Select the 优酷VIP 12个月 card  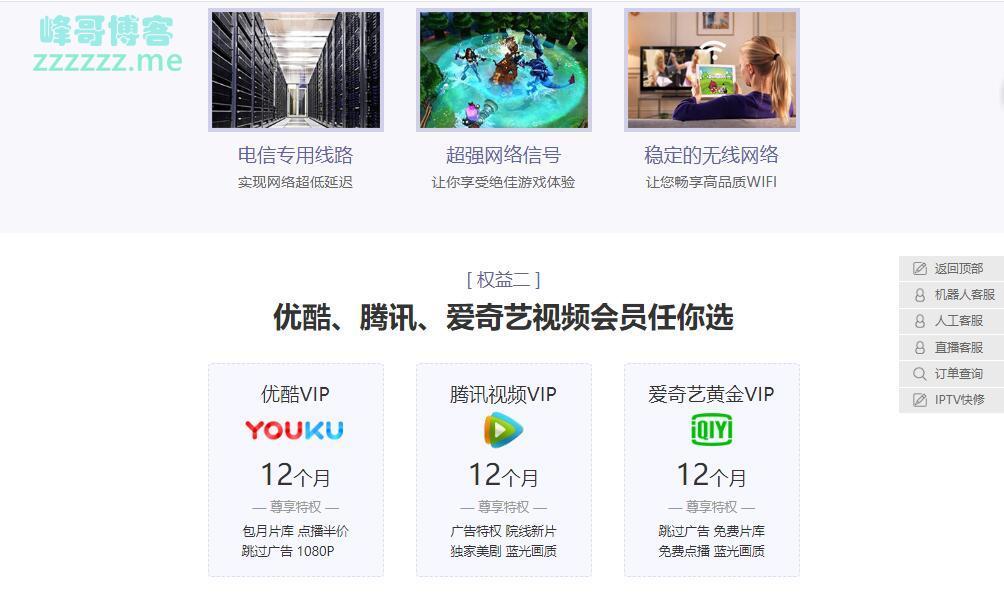pos(295,470)
